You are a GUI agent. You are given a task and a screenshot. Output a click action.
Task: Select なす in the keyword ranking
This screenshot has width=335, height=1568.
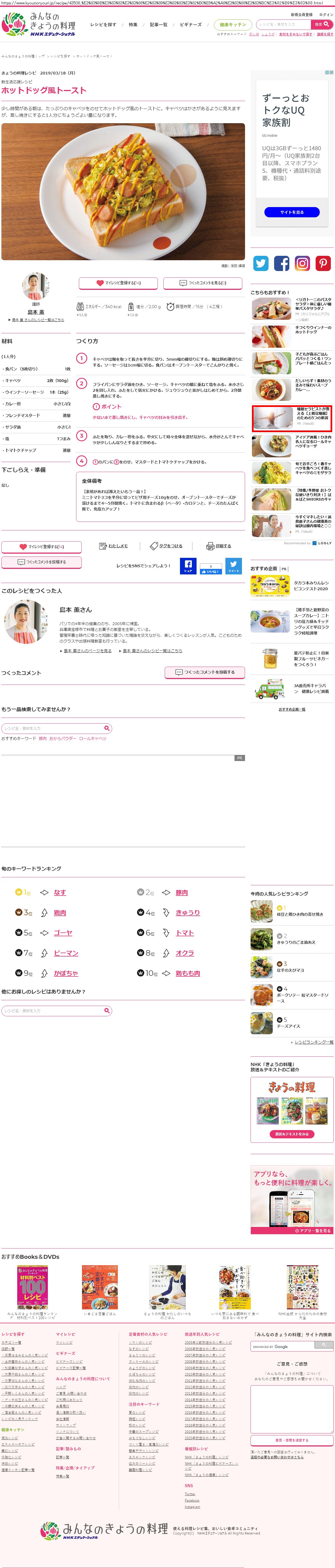click(x=60, y=892)
